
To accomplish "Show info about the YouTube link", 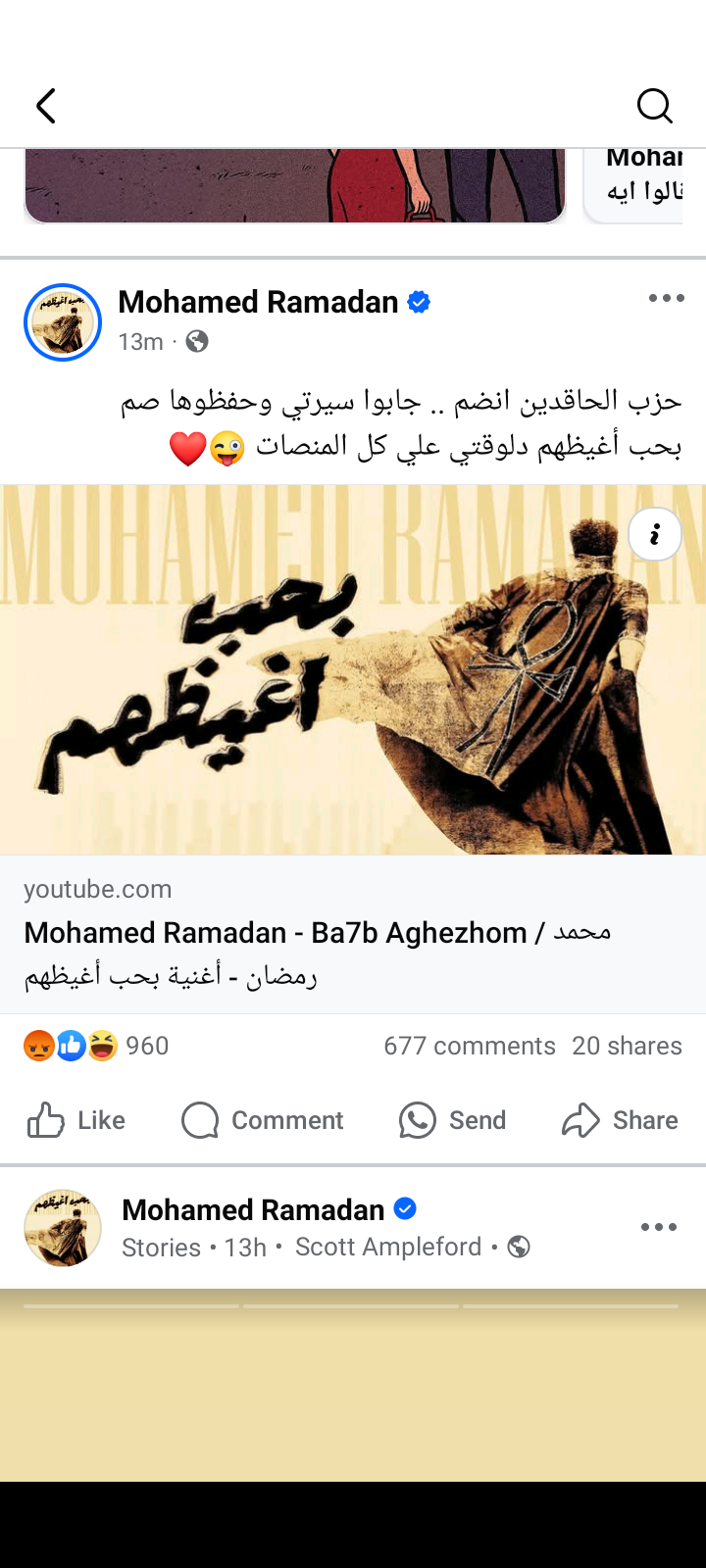I will [654, 534].
